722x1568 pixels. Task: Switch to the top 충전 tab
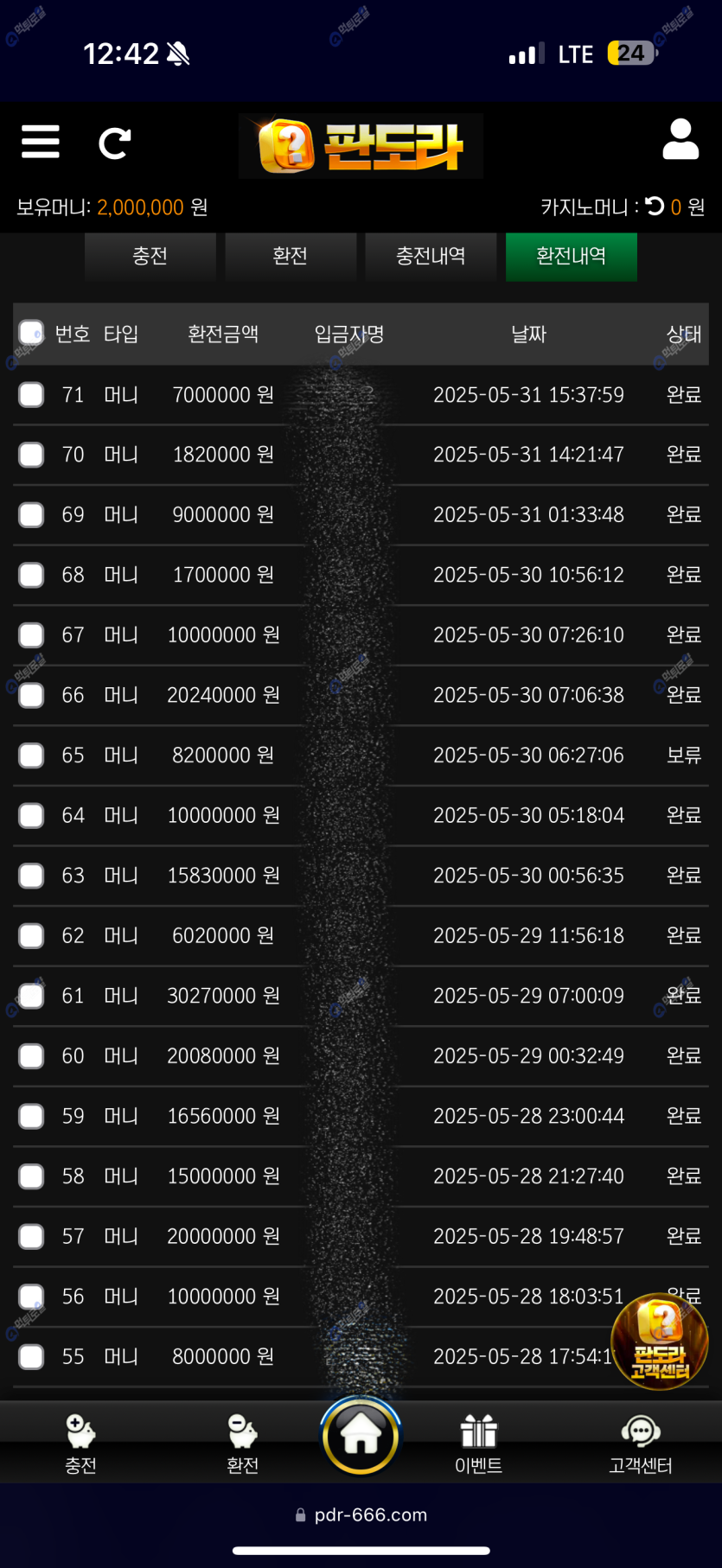click(150, 256)
